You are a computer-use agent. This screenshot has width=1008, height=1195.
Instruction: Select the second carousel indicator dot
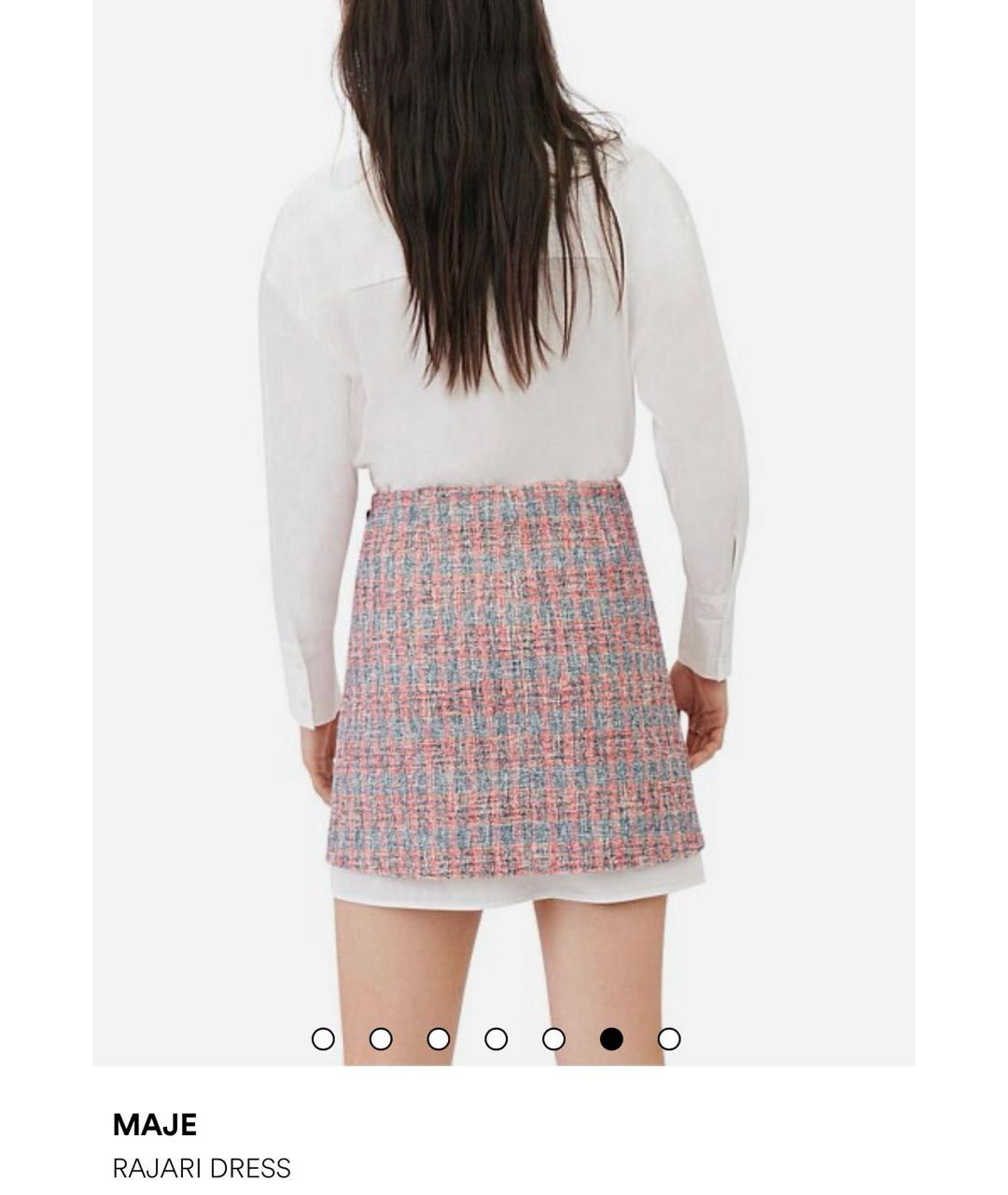click(381, 1039)
